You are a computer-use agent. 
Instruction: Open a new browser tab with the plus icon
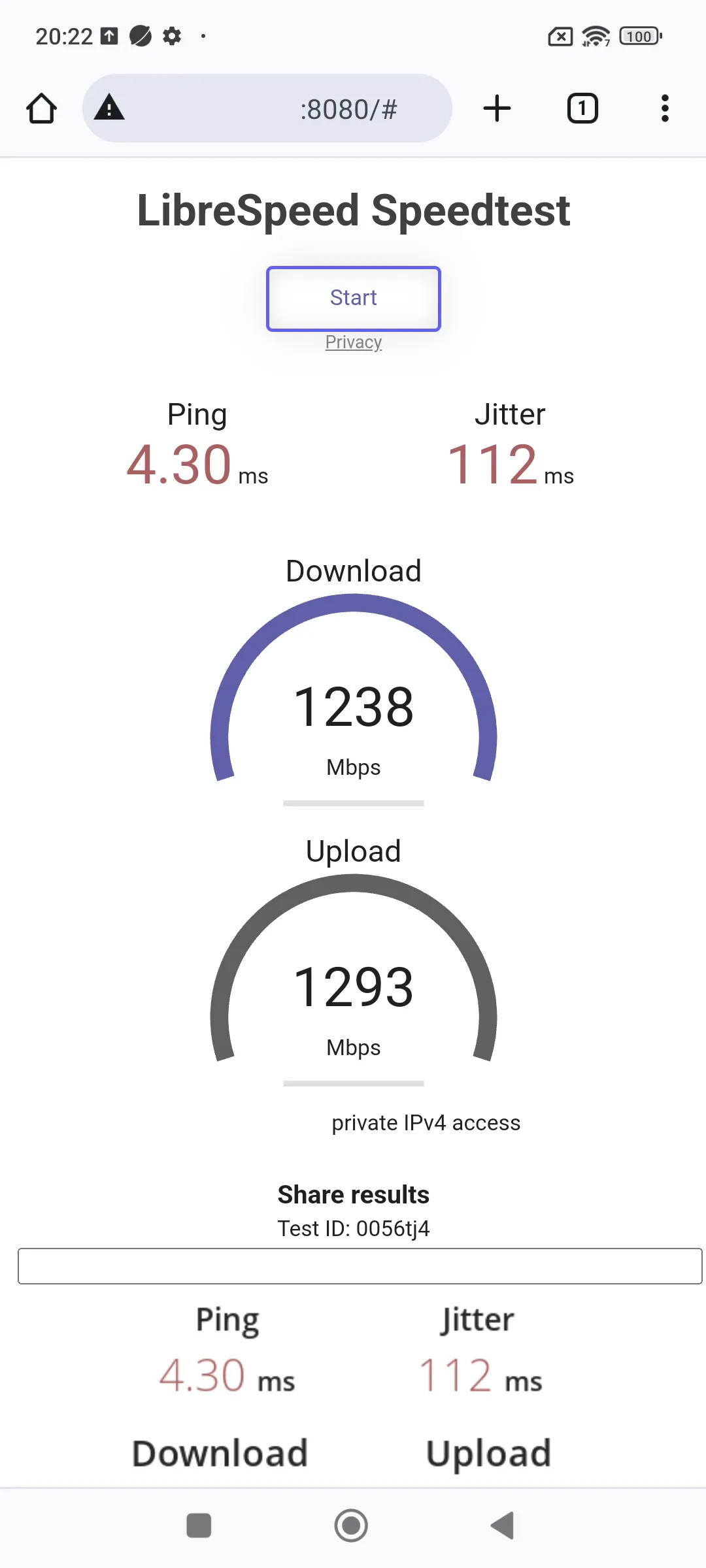[497, 108]
